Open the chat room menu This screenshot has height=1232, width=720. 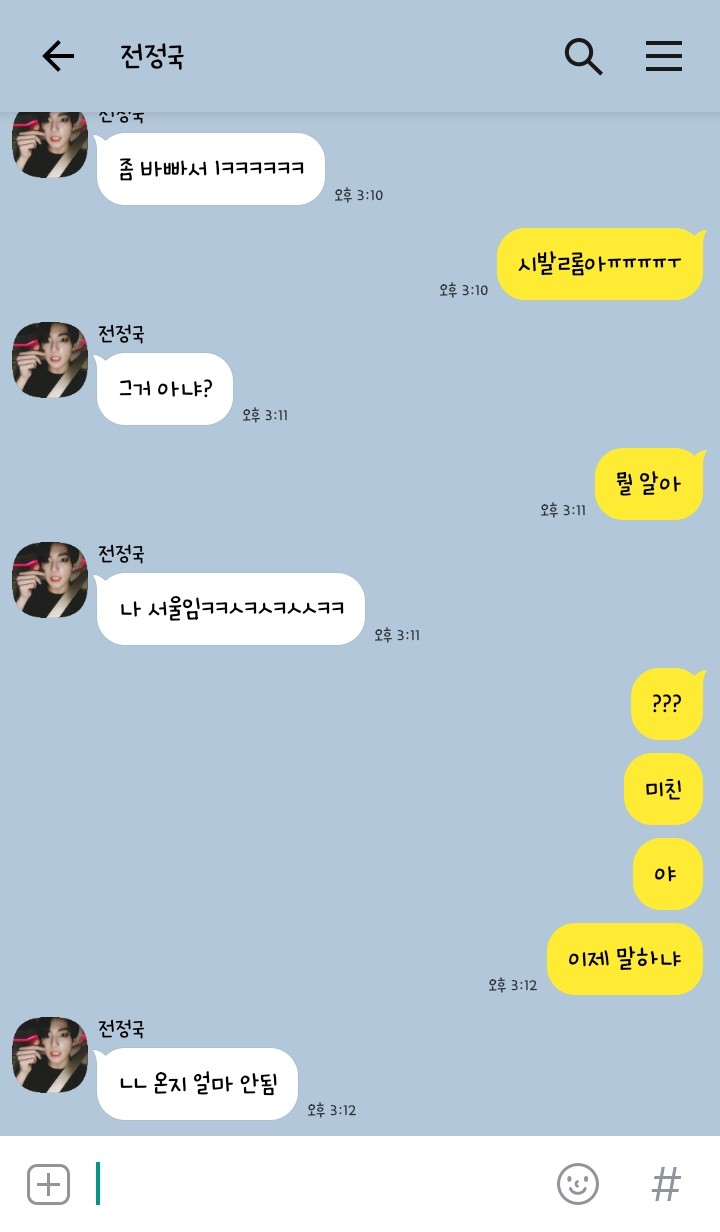663,57
